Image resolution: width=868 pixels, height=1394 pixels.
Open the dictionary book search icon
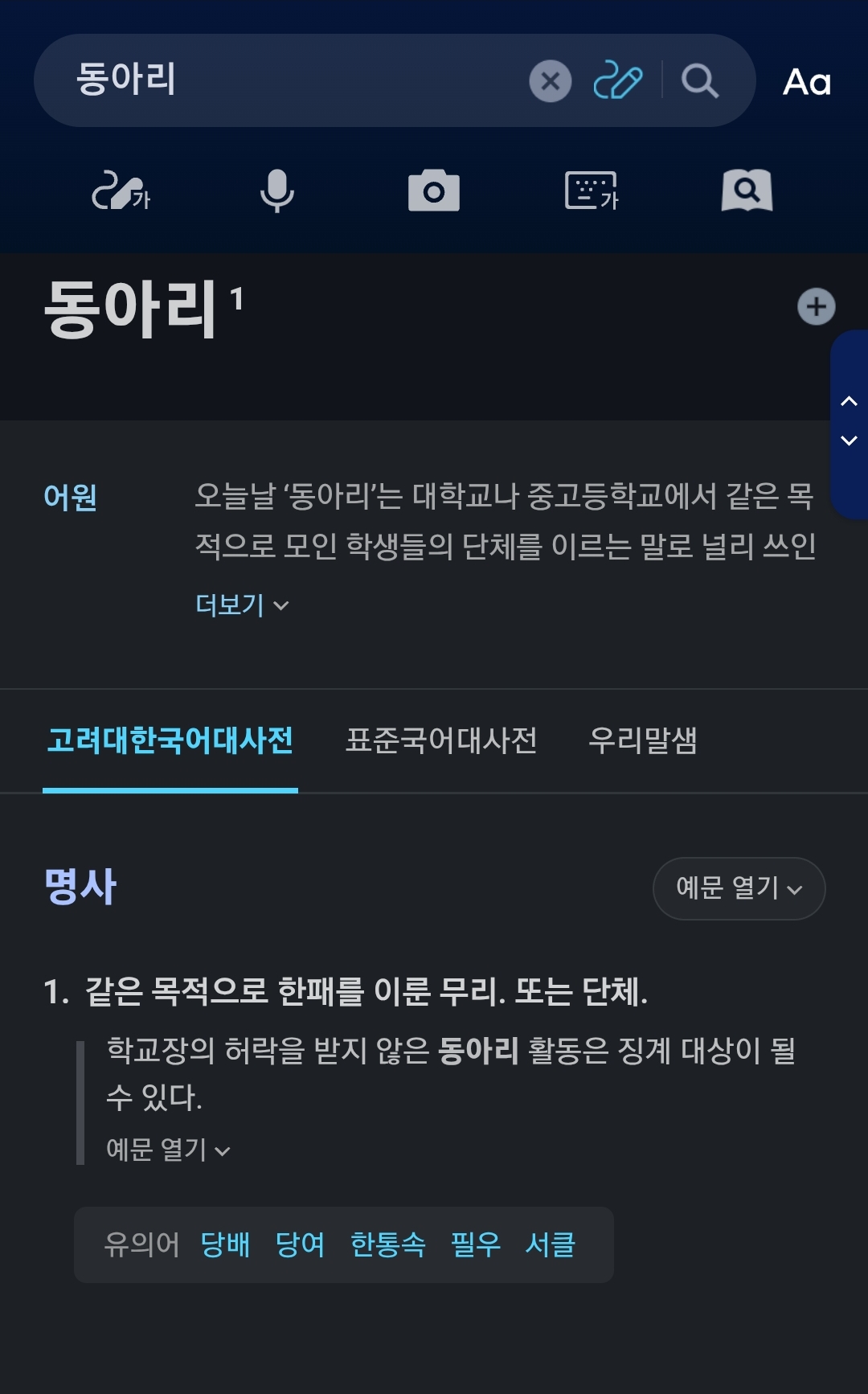point(747,191)
